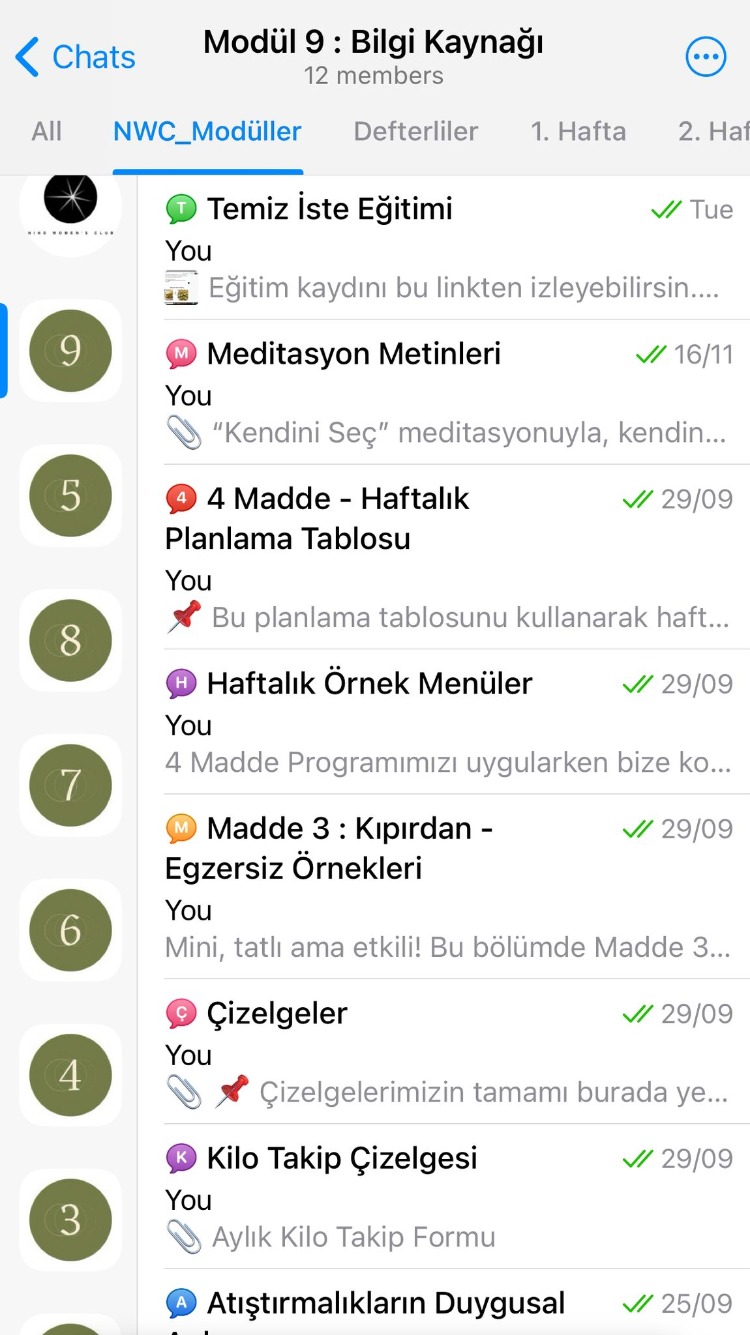The width and height of the screenshot is (750, 1335).
Task: Select the 1. Hafta tab
Action: (578, 131)
